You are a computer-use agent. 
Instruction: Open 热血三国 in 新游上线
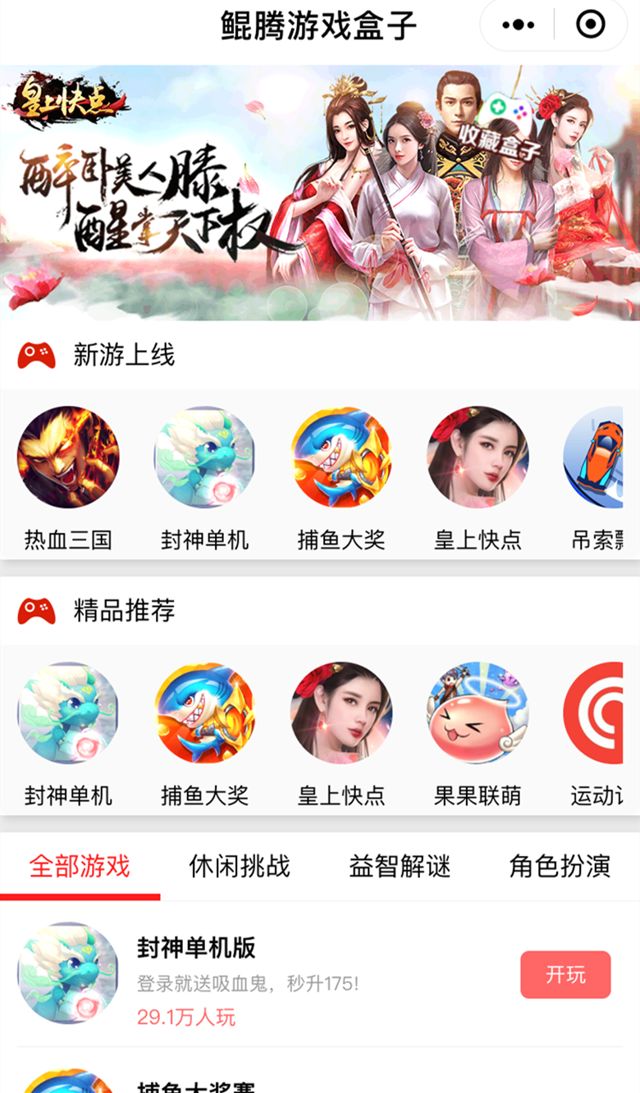point(68,457)
